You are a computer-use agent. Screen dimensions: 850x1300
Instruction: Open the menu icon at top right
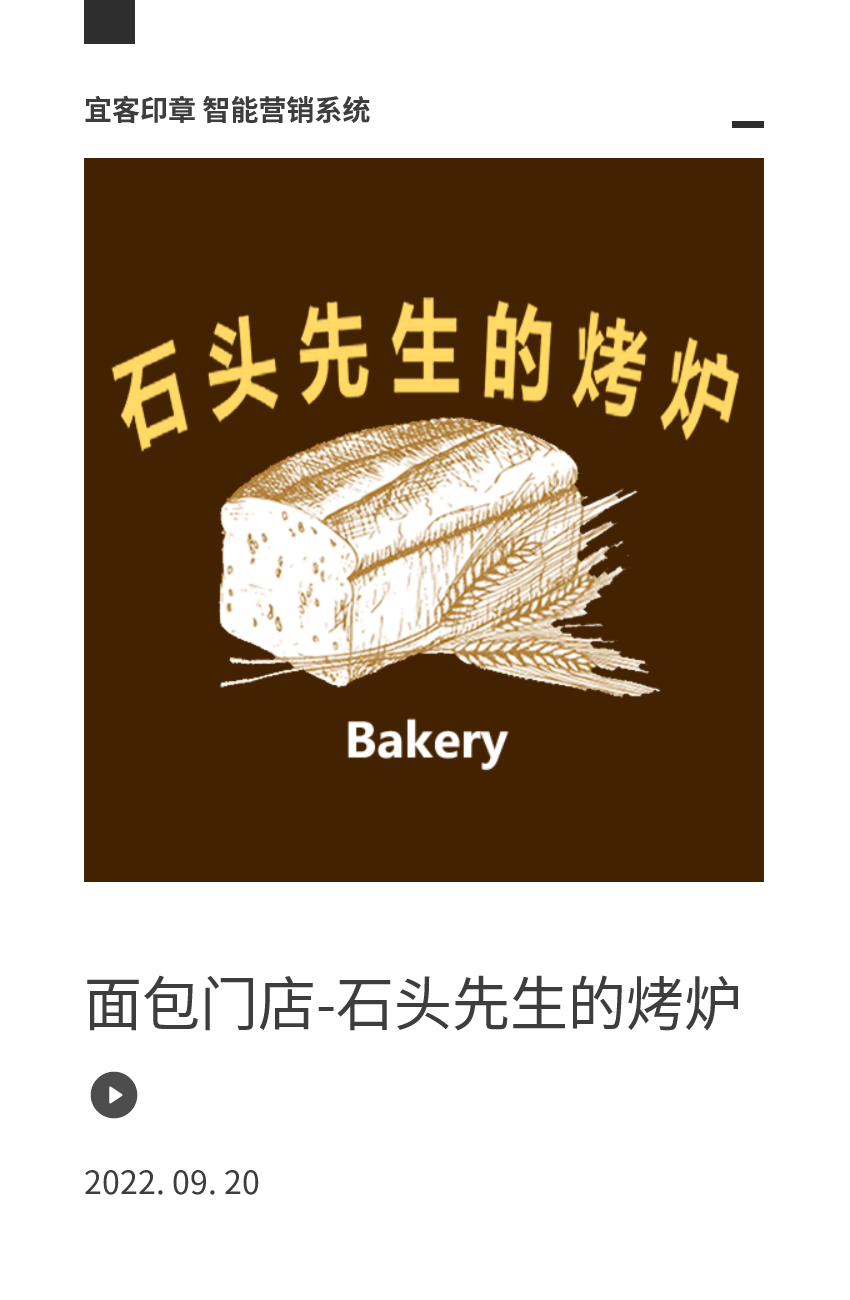coord(747,124)
